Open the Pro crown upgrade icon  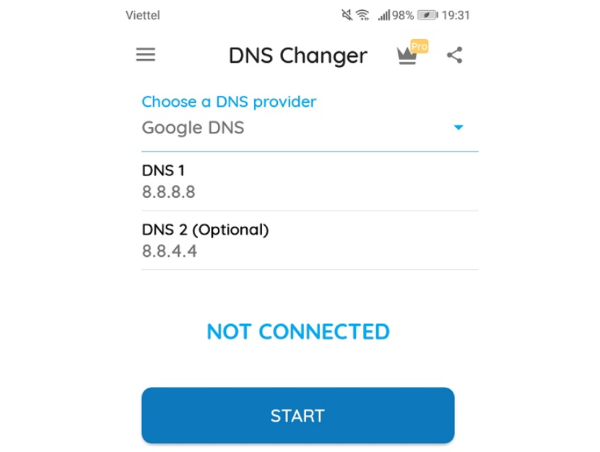click(x=409, y=54)
